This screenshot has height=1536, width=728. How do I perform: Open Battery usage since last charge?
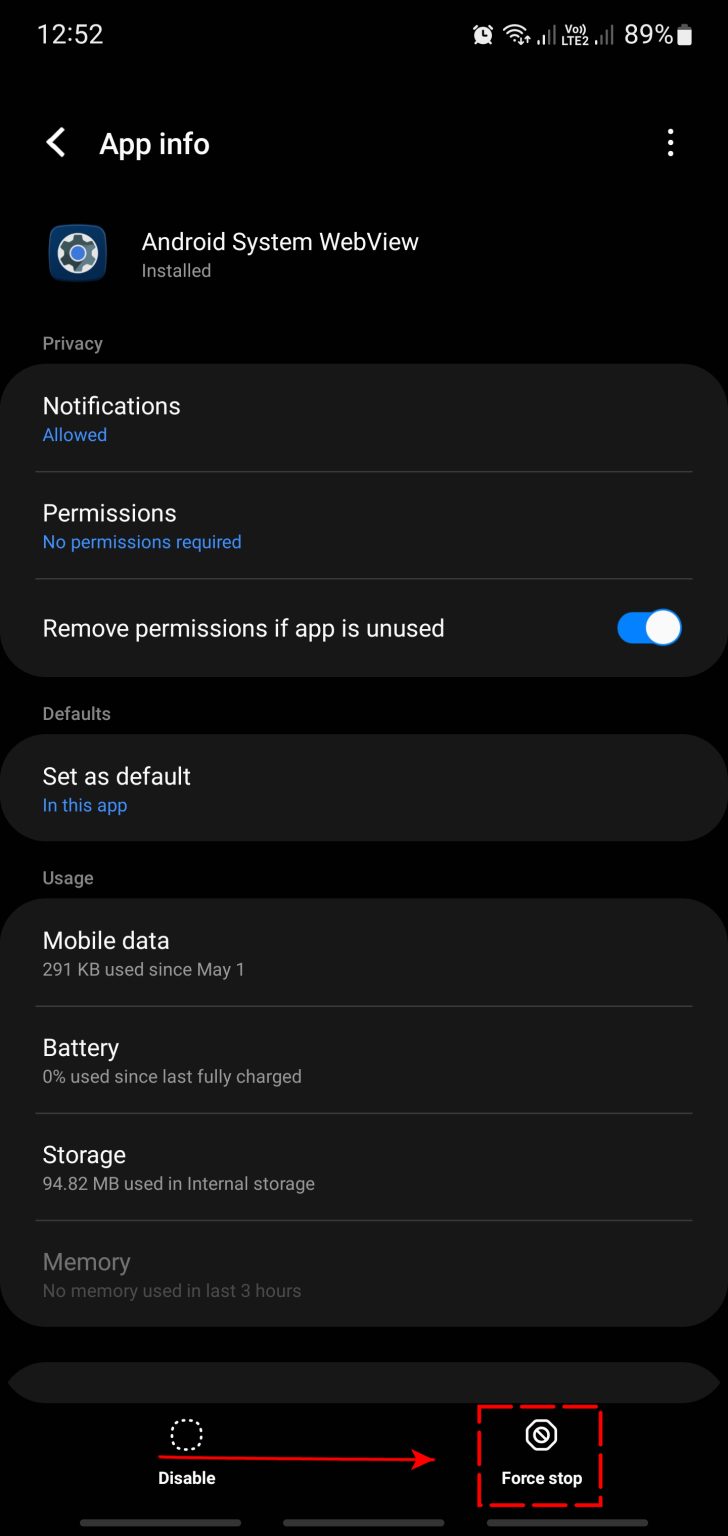tap(364, 1059)
